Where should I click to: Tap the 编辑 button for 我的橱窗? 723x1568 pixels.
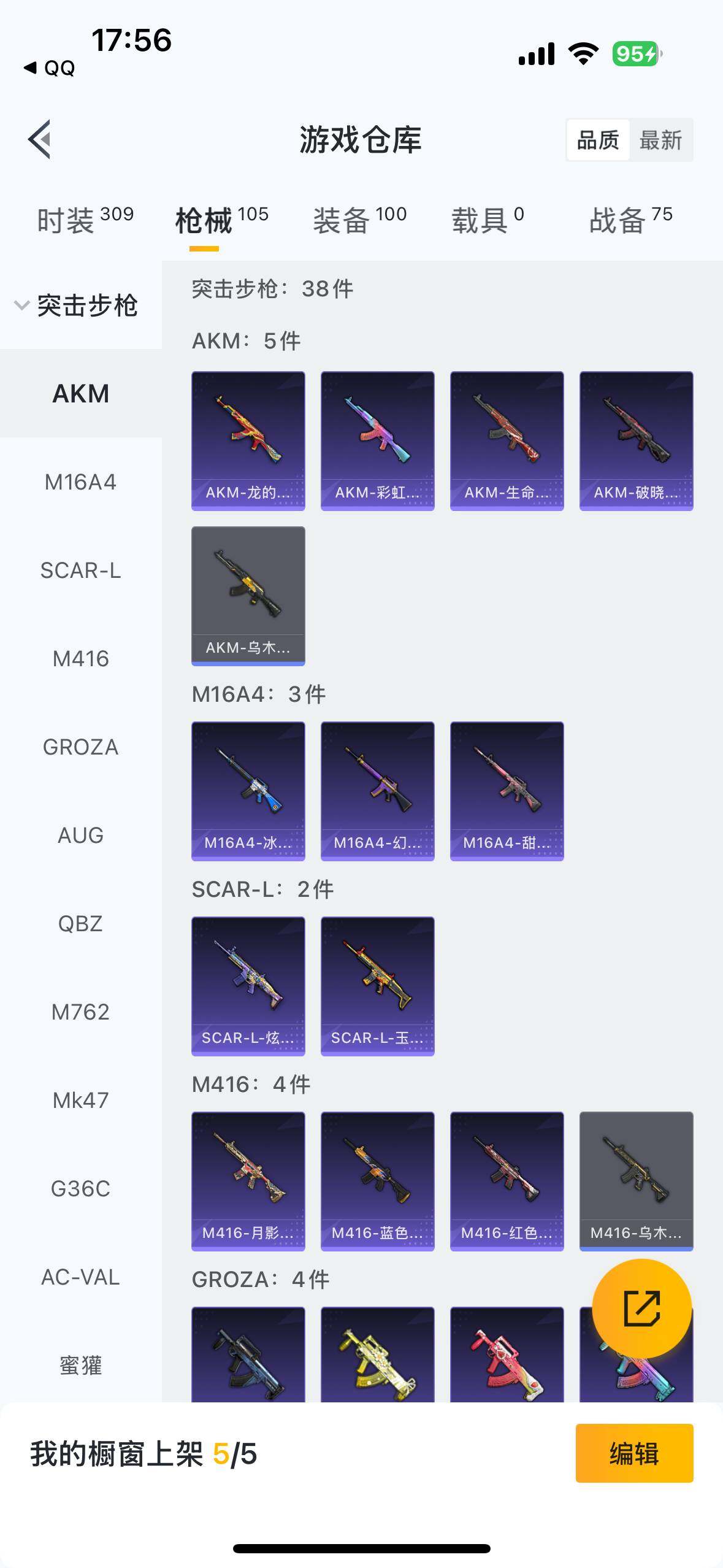click(633, 1453)
